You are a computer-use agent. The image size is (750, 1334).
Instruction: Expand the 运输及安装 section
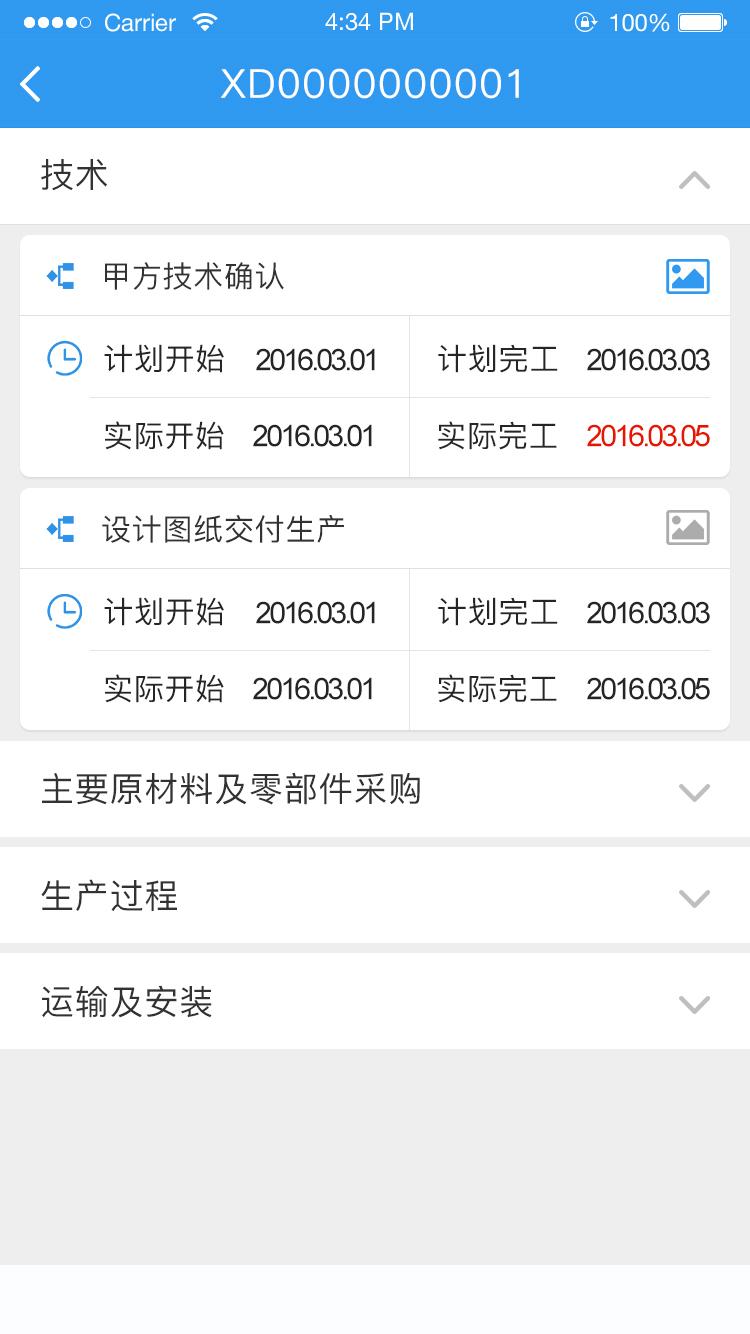tap(693, 1004)
